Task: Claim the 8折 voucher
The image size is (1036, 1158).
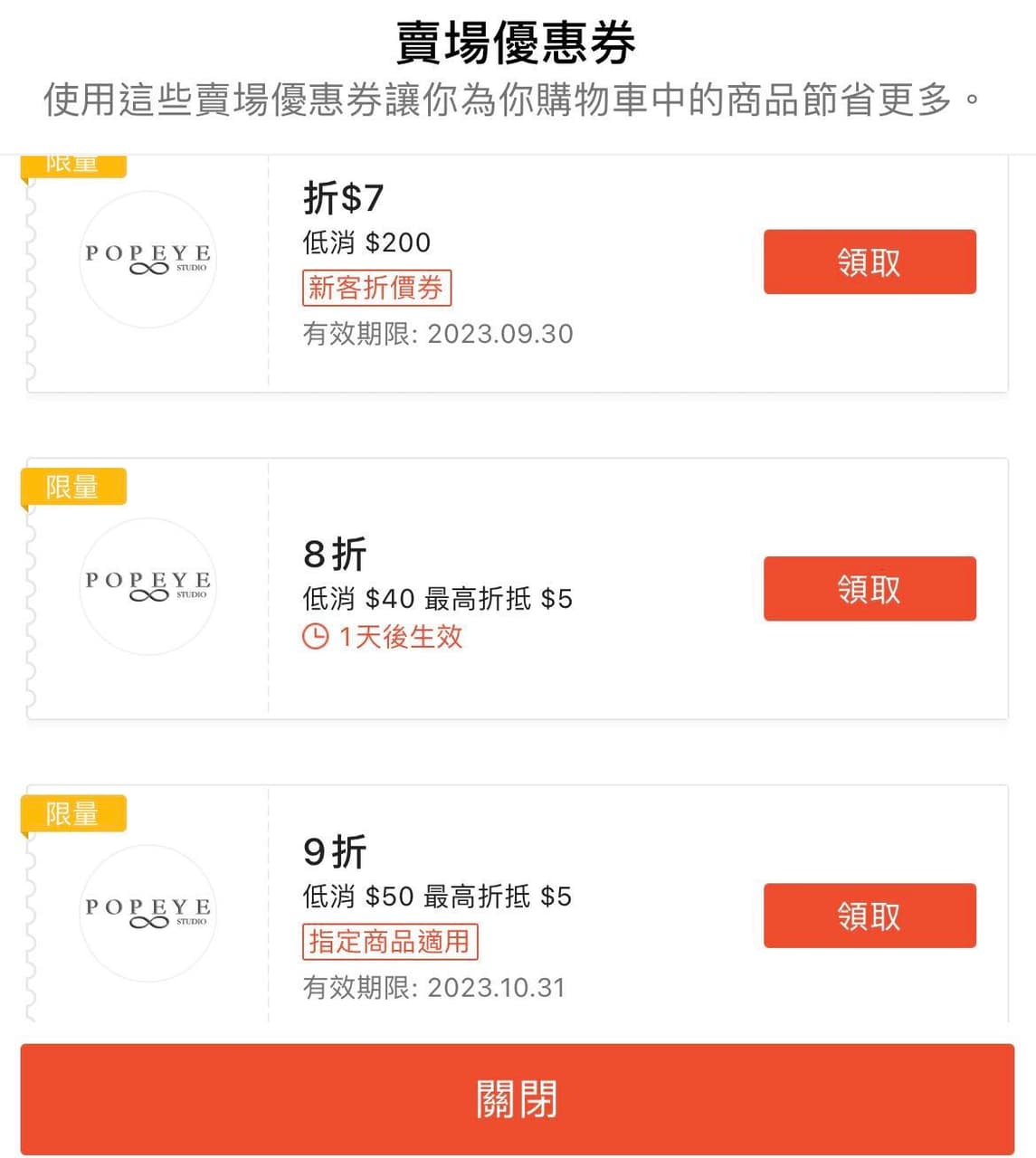Action: (869, 589)
